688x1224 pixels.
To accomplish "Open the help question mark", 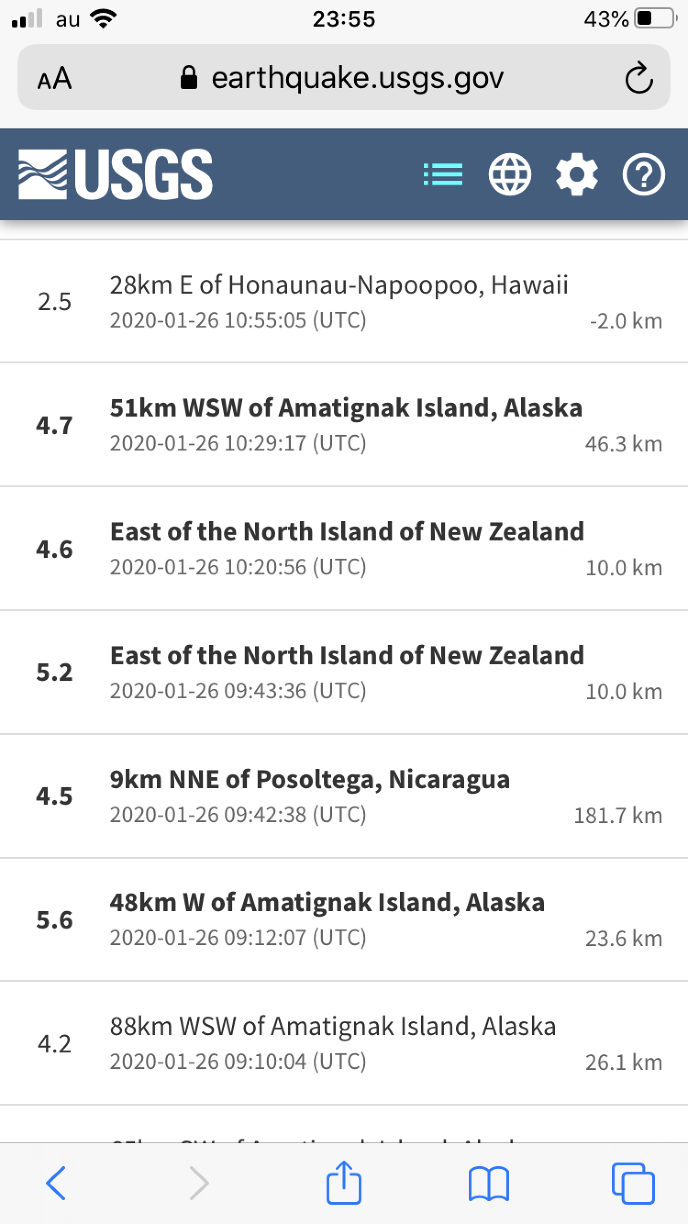I will (x=643, y=176).
